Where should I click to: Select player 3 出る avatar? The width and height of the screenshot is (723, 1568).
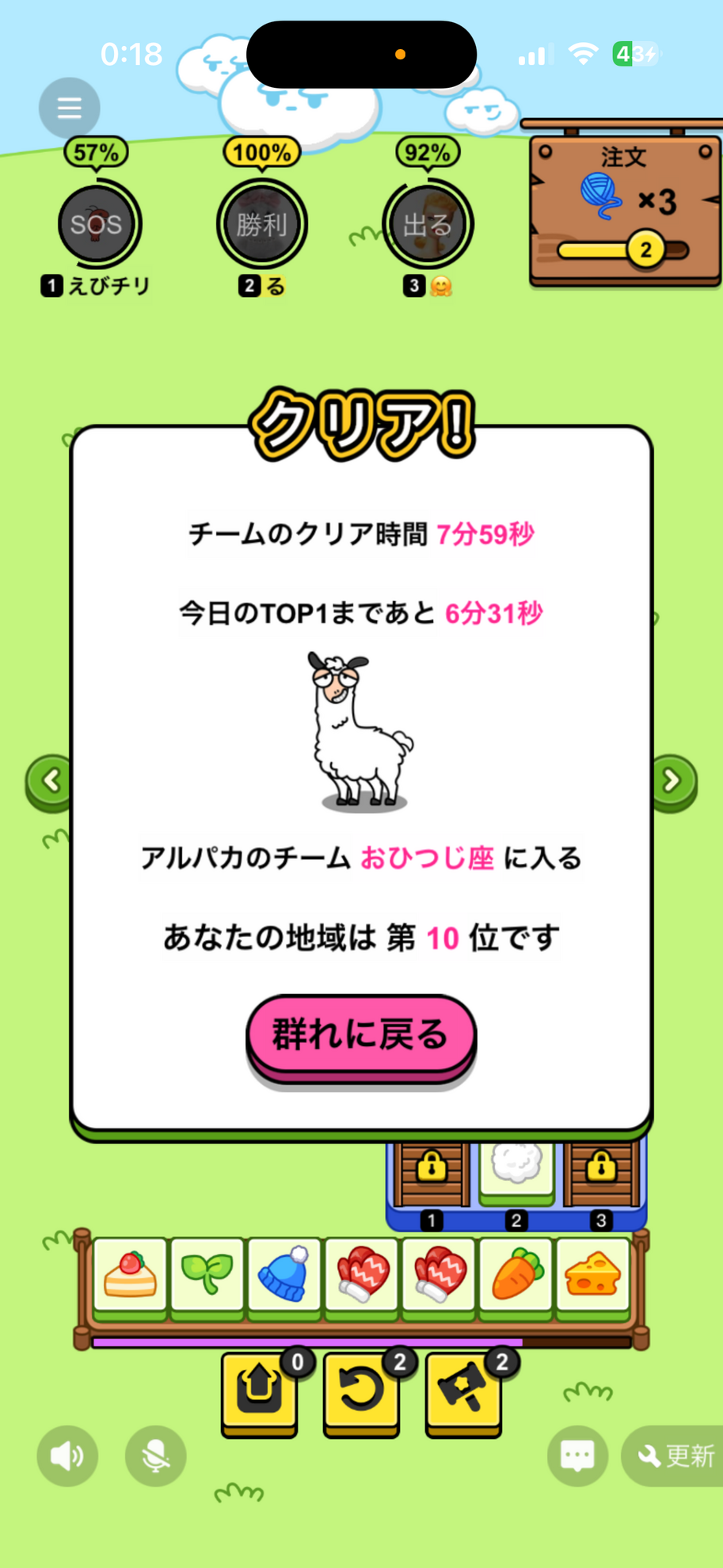[x=427, y=224]
